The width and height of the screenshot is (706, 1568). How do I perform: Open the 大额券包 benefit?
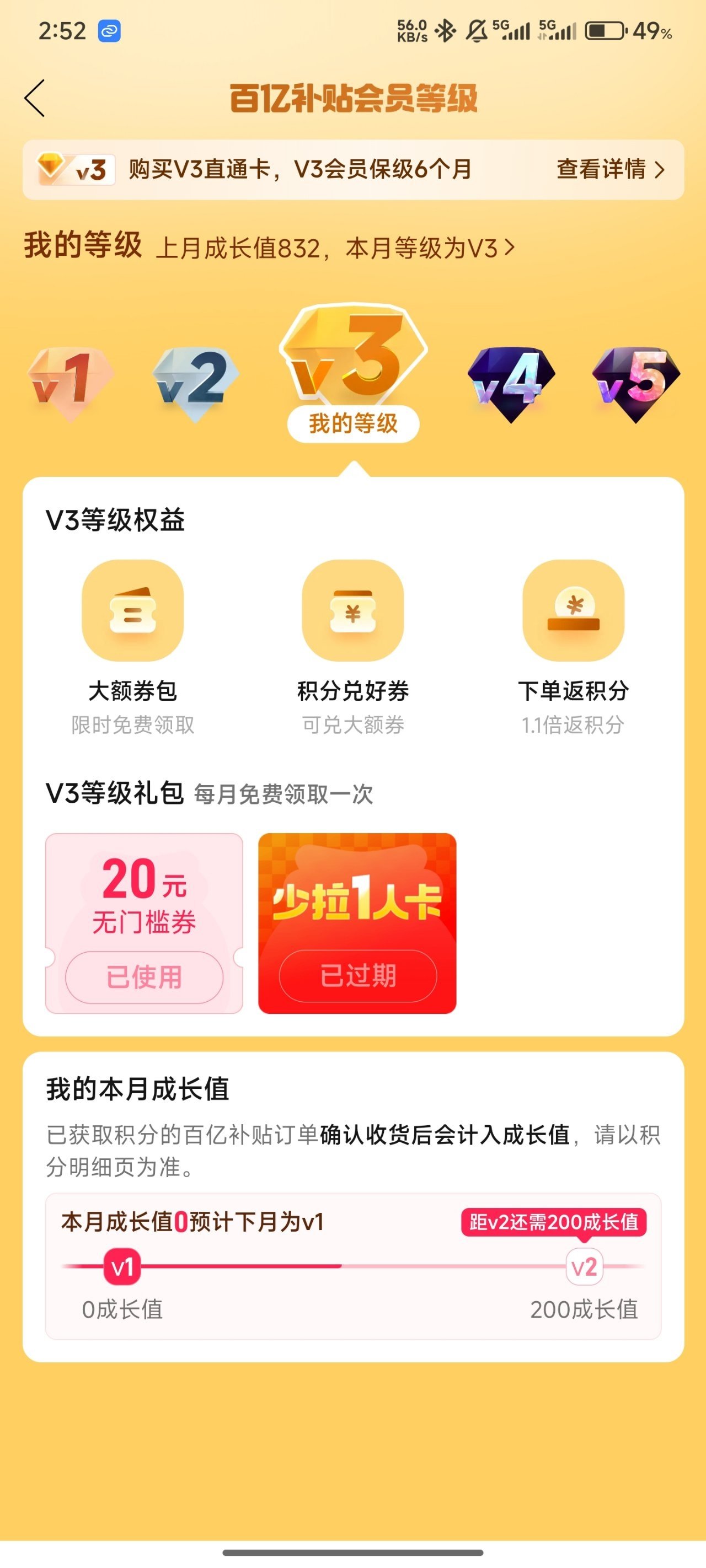pos(133,610)
